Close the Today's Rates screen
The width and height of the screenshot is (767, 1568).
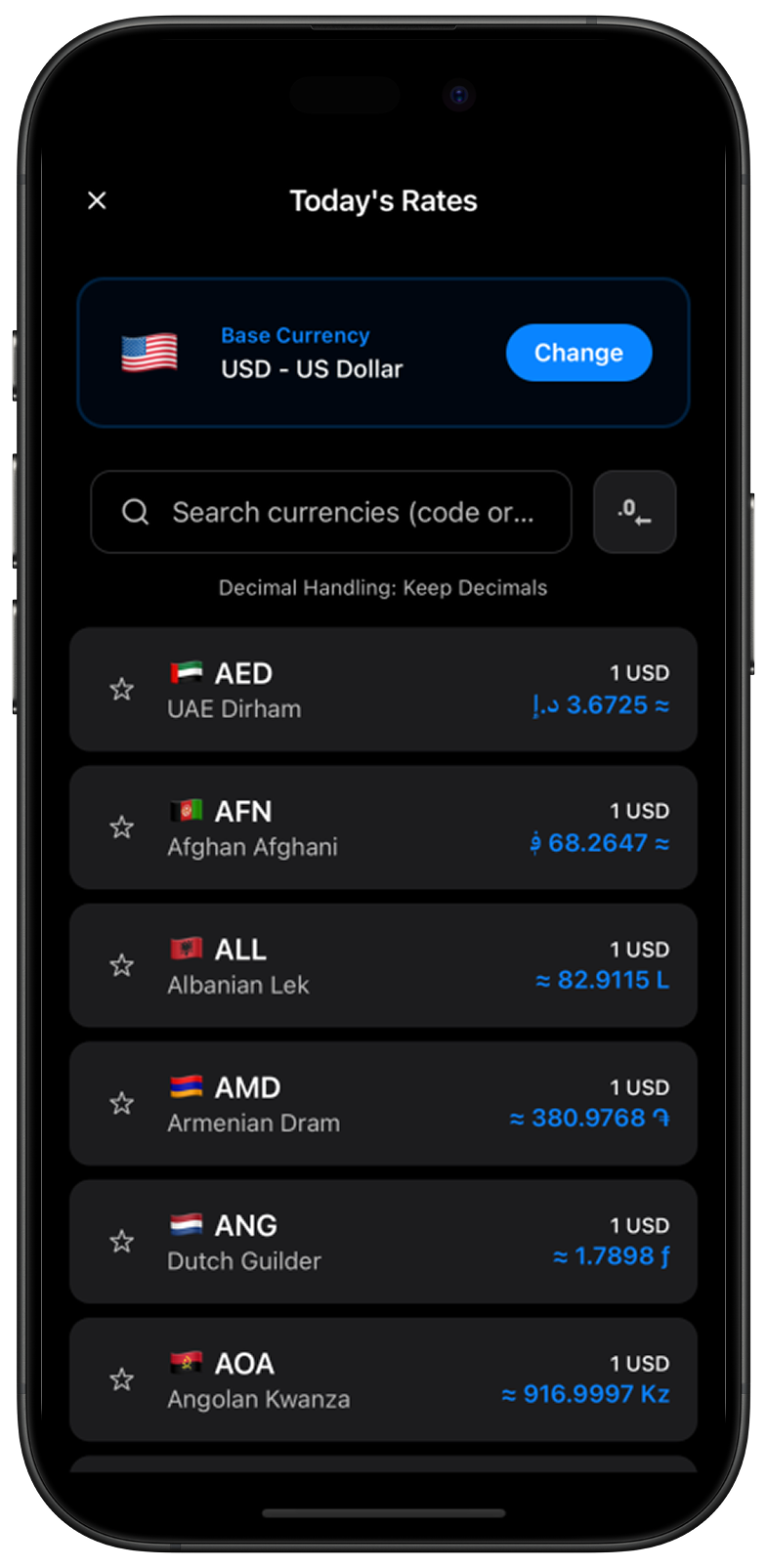[x=97, y=200]
